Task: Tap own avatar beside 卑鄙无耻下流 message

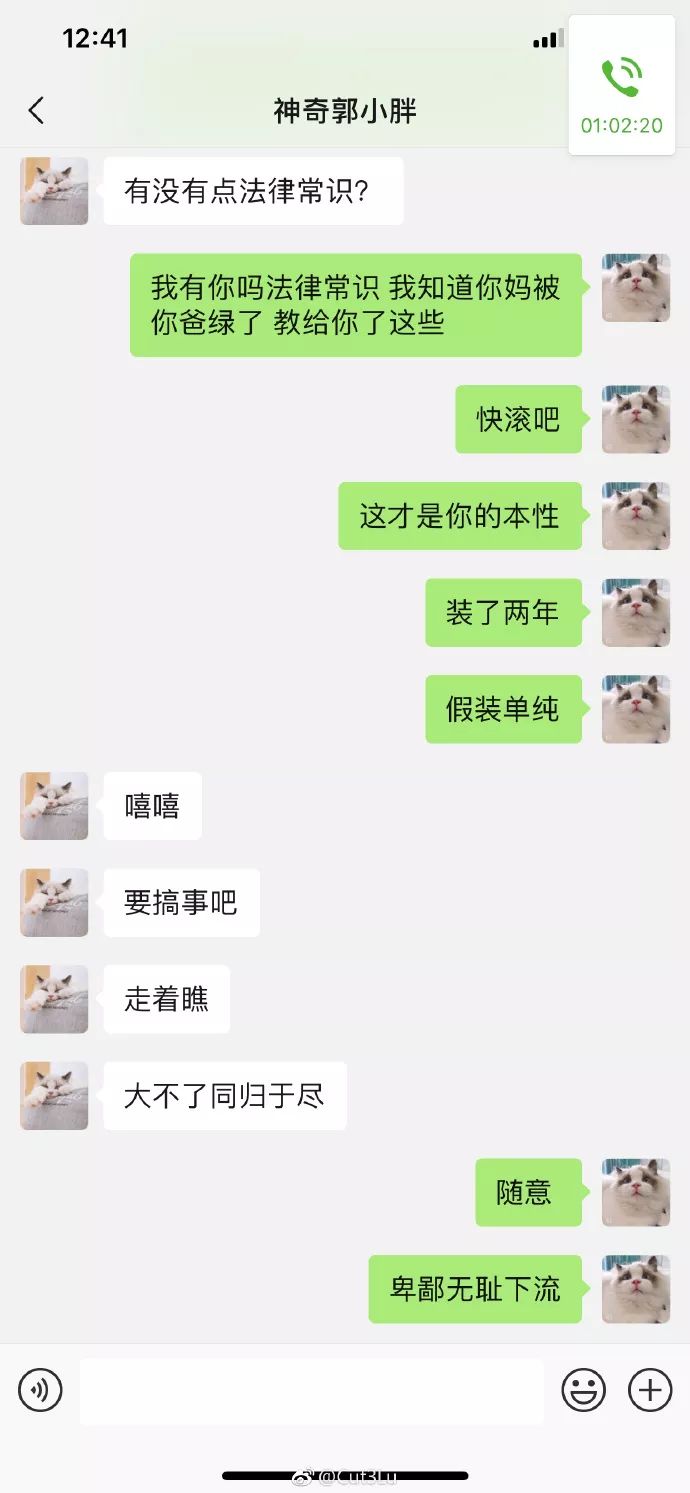Action: pos(635,1289)
